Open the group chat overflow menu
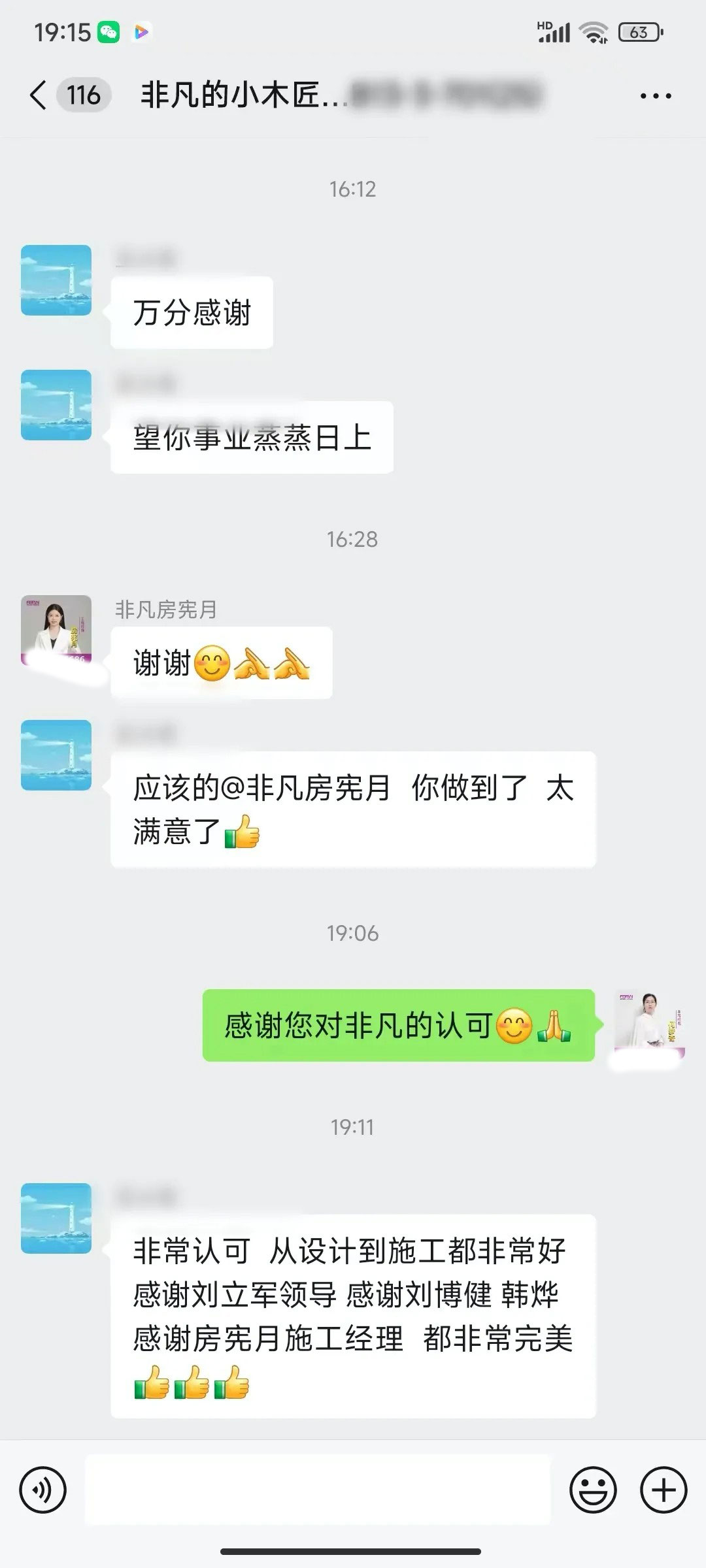The width and height of the screenshot is (706, 1568). pos(655,96)
